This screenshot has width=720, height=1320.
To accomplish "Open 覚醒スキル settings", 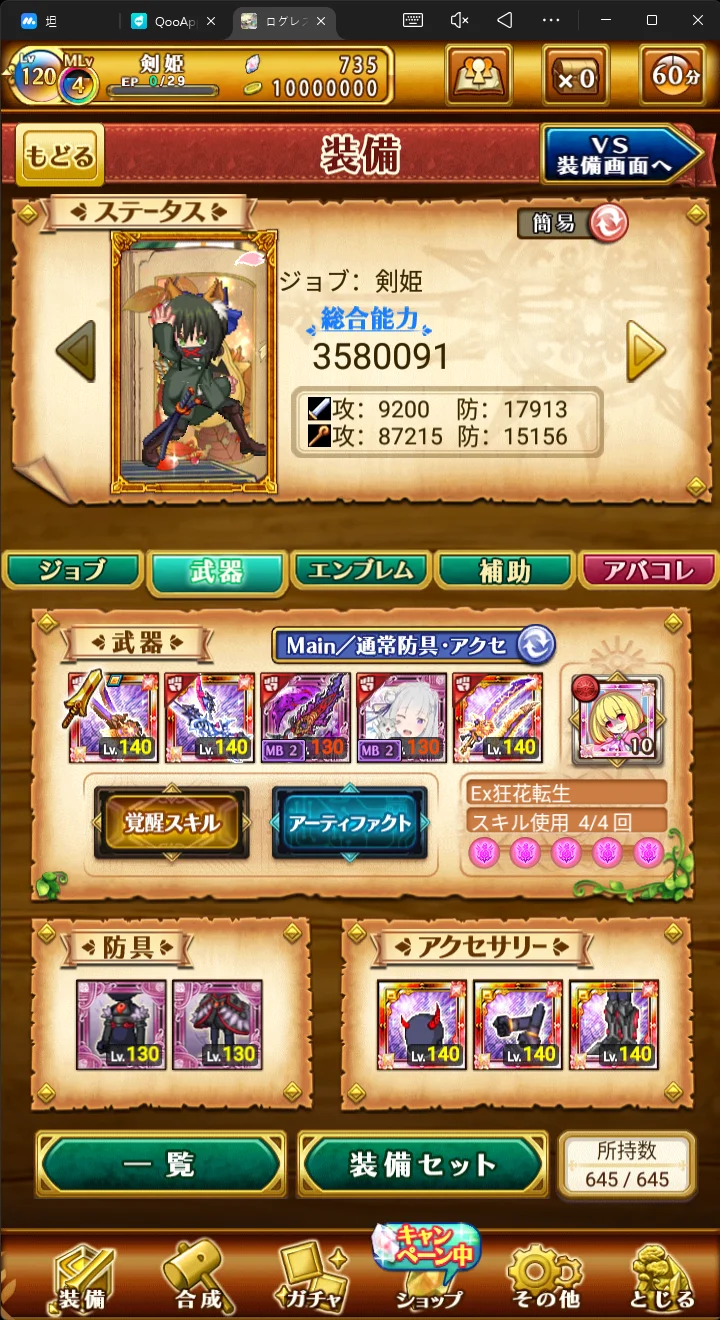I will pos(171,823).
